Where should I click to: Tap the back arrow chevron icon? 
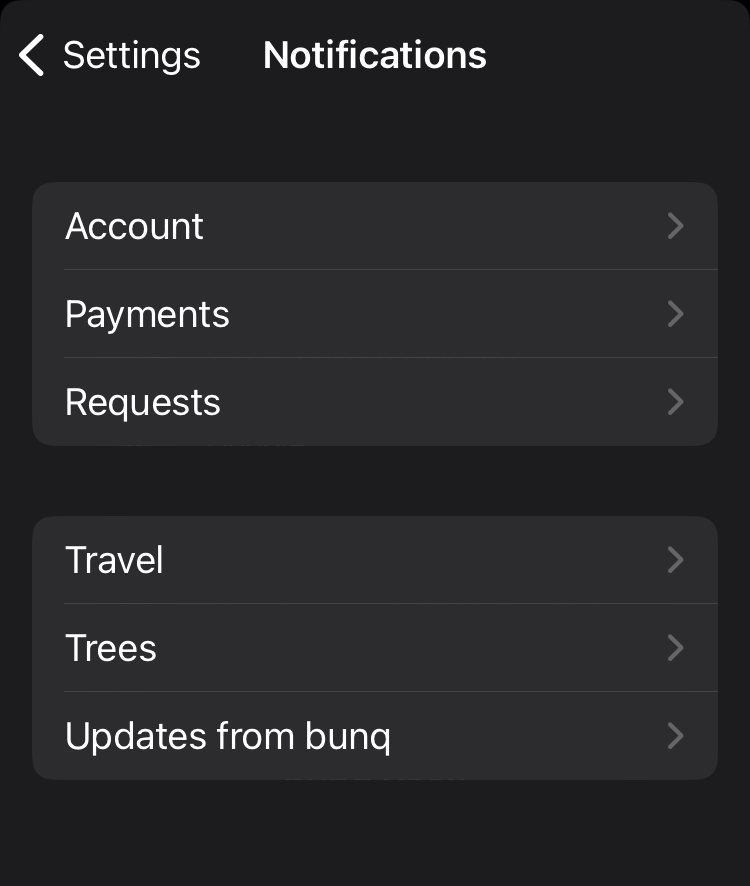coord(30,55)
